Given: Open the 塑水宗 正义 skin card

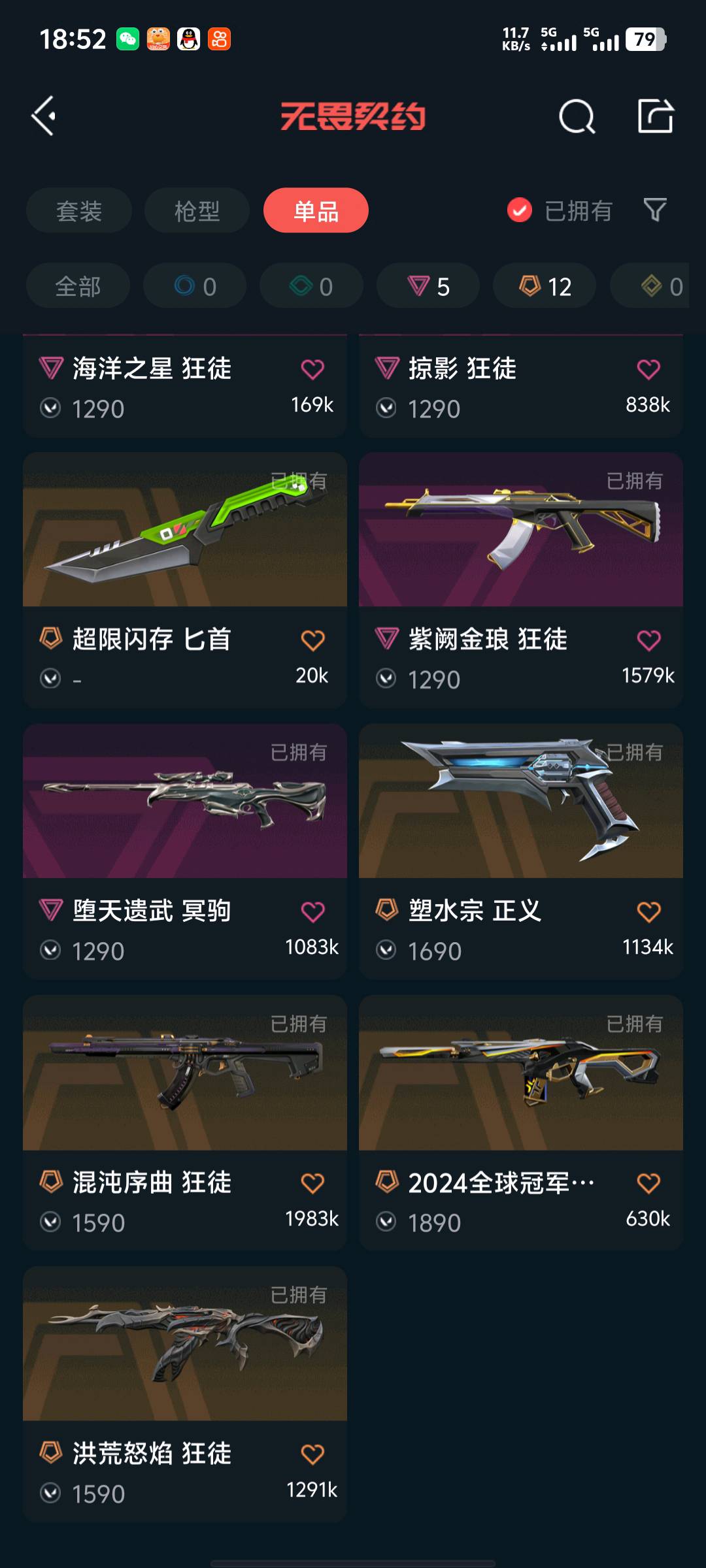Looking at the screenshot, I should click(x=521, y=802).
